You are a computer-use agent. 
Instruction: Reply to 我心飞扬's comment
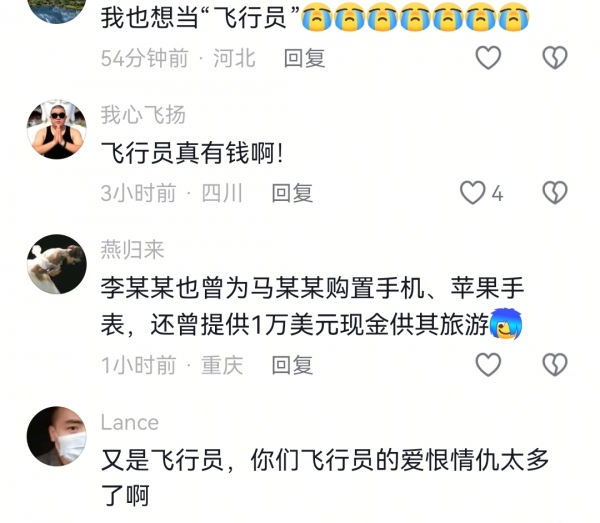pos(292,193)
